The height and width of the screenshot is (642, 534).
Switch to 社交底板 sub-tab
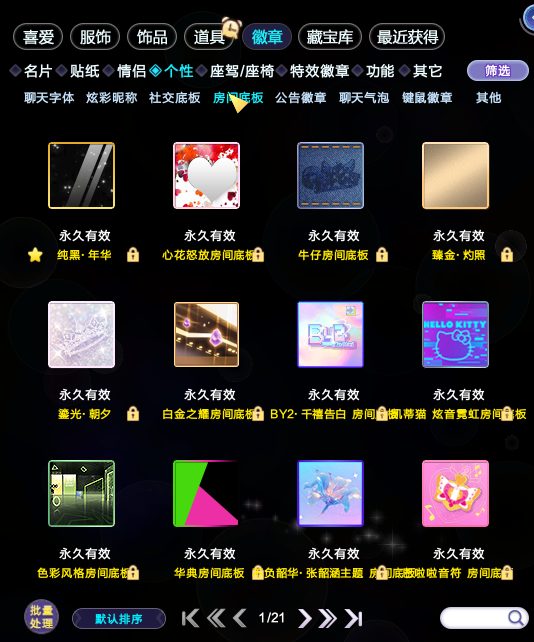174,98
